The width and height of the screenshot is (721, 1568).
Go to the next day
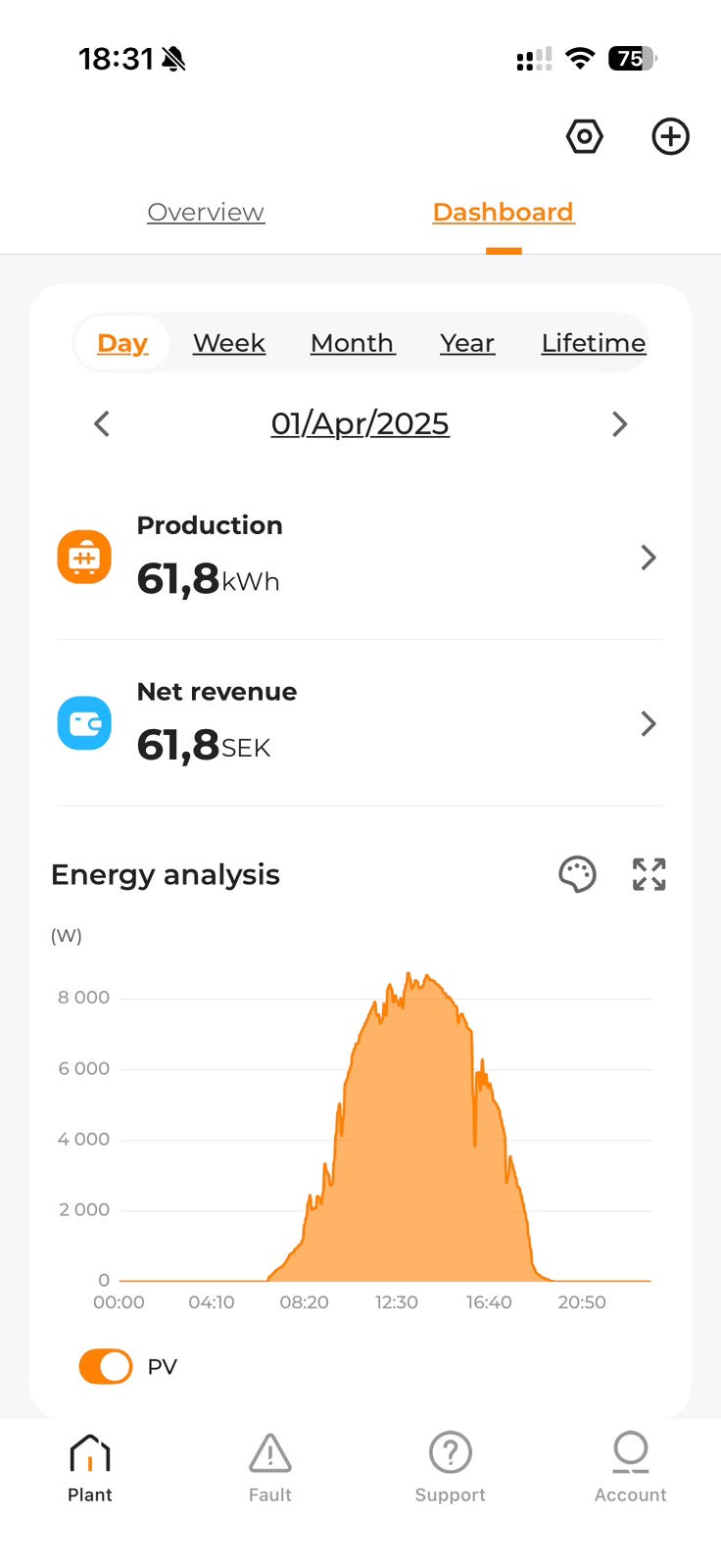[619, 424]
